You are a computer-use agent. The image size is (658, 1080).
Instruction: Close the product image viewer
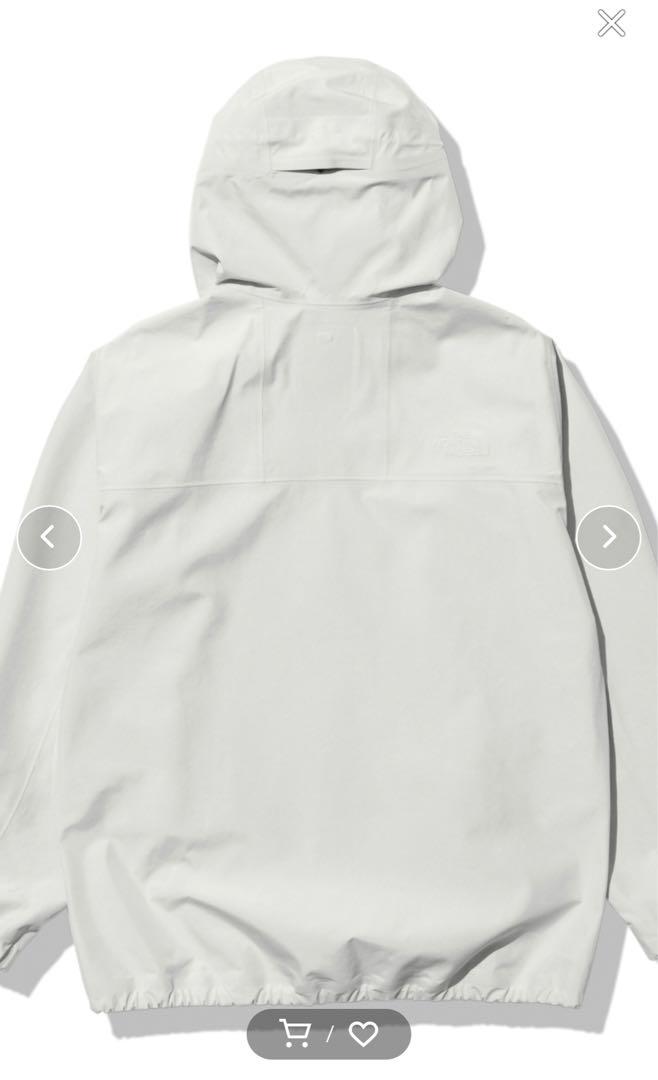pyautogui.click(x=611, y=23)
